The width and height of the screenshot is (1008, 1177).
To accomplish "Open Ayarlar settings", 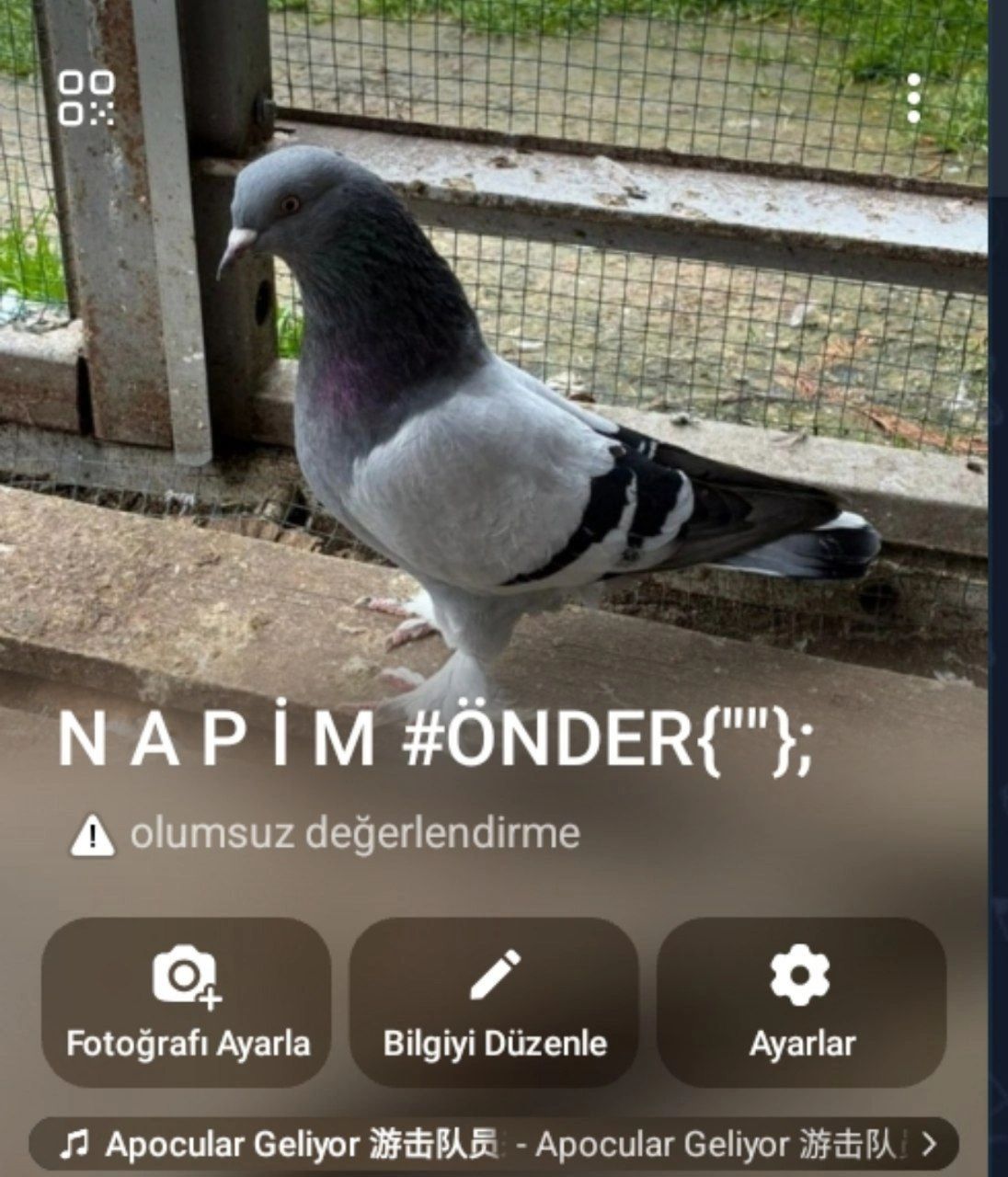I will tap(801, 1002).
